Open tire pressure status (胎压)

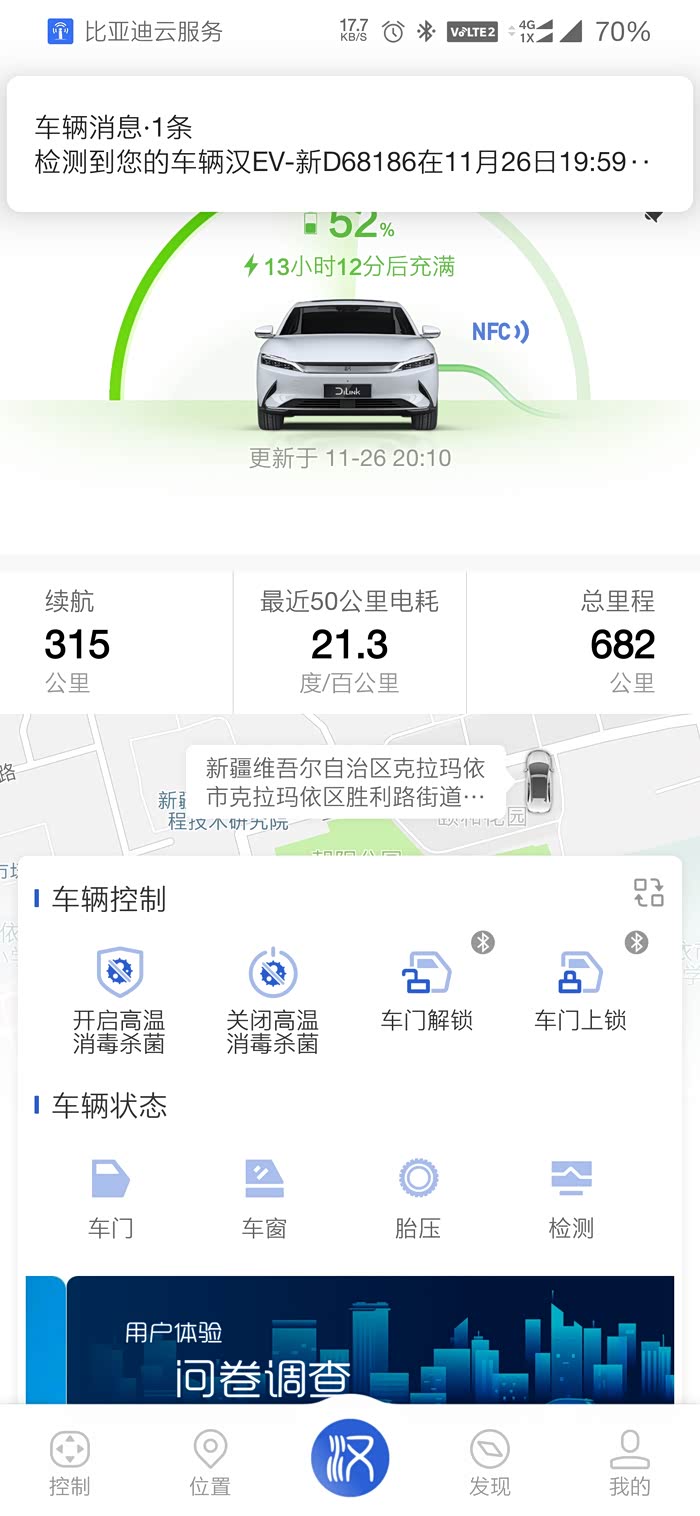click(417, 1198)
